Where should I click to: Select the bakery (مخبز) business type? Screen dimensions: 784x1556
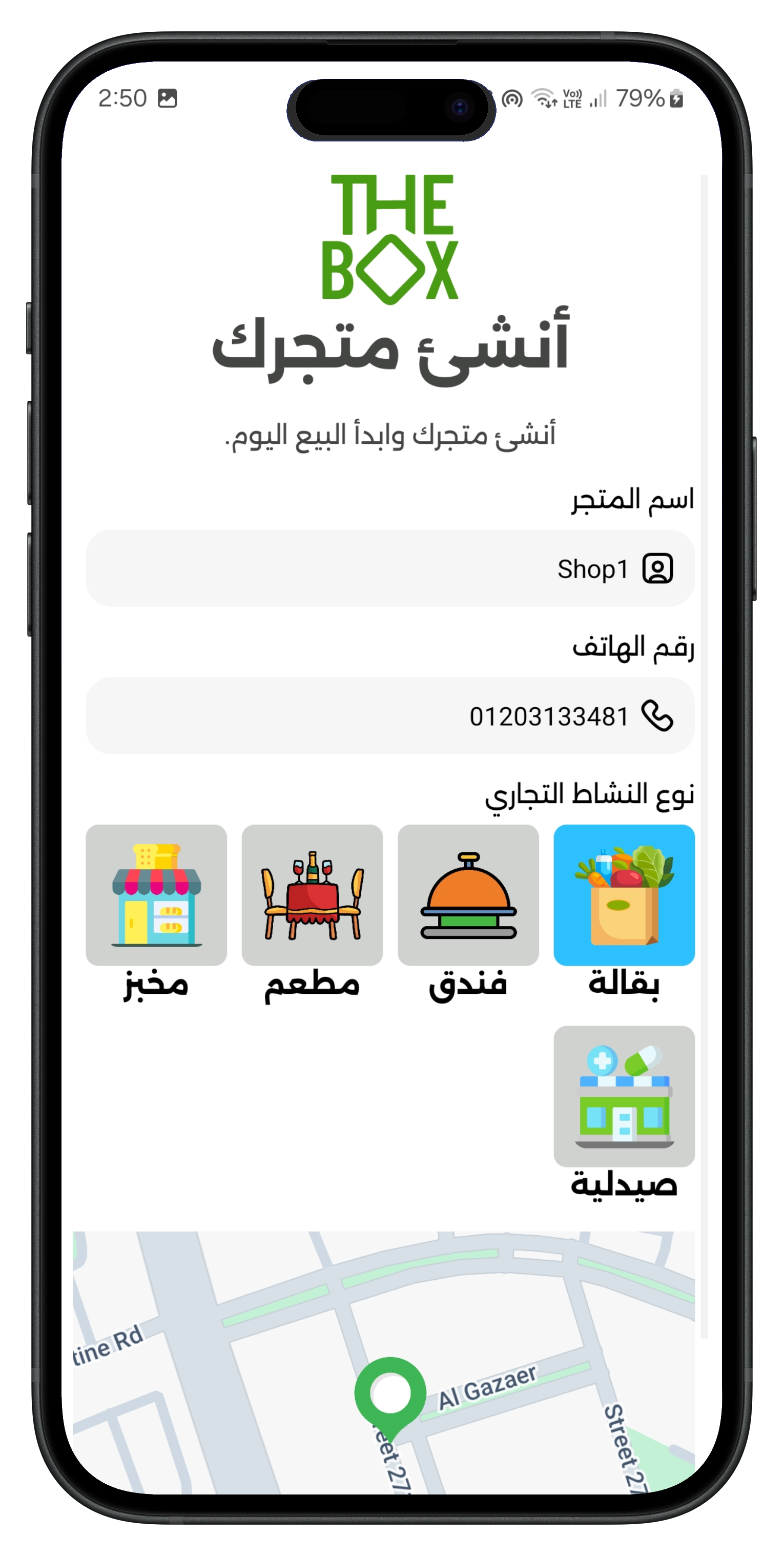click(x=156, y=895)
